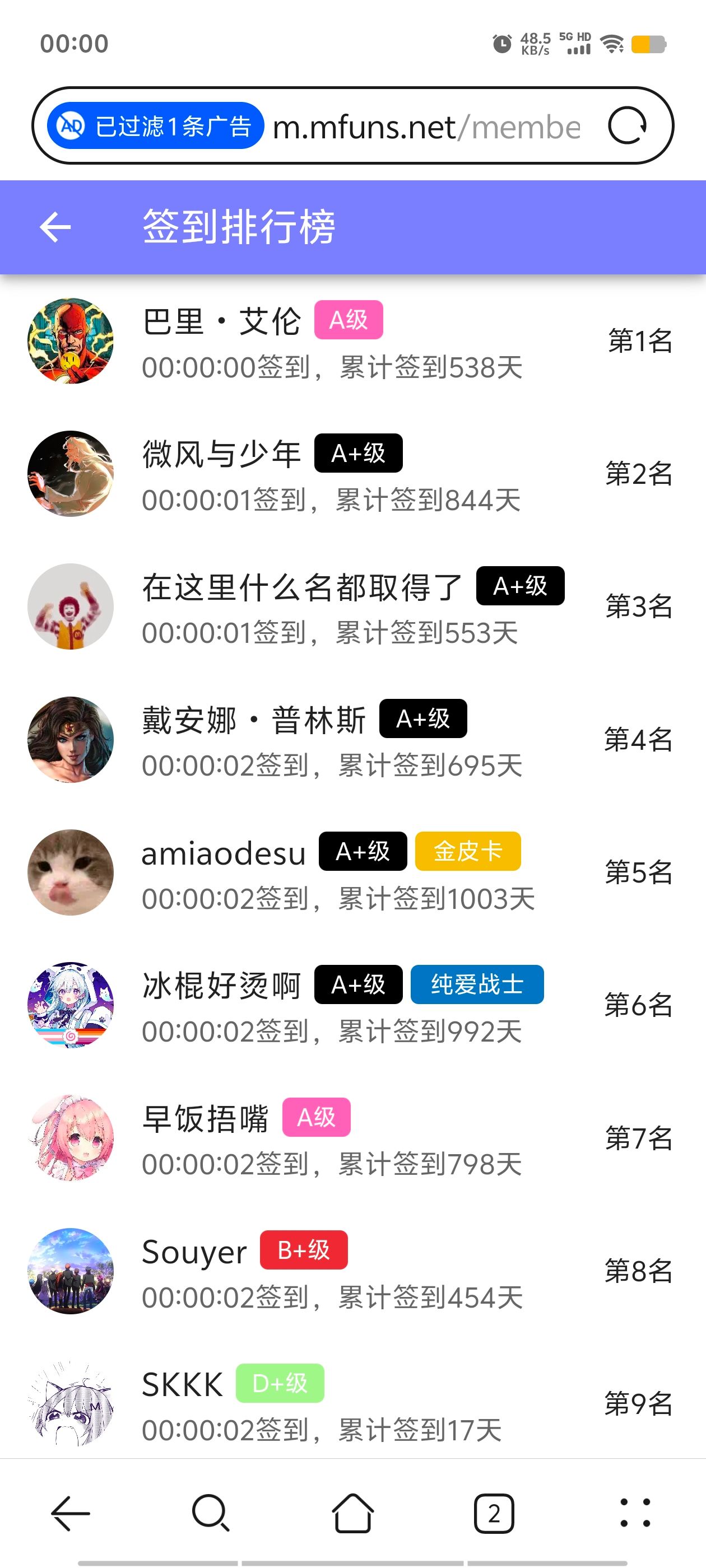The width and height of the screenshot is (706, 1568).
Task: Select the username Souyer
Action: (193, 1251)
